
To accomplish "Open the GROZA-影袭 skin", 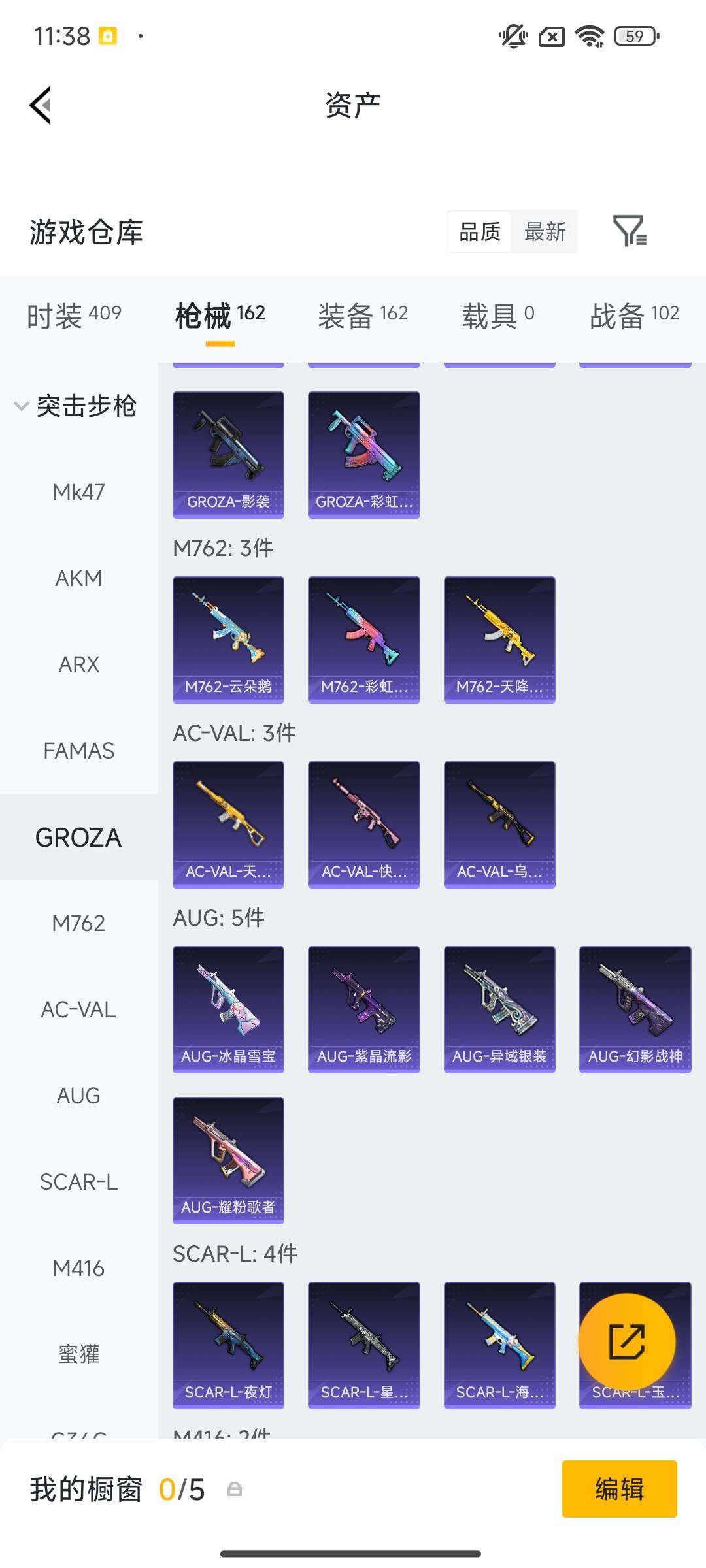I will coord(228,455).
